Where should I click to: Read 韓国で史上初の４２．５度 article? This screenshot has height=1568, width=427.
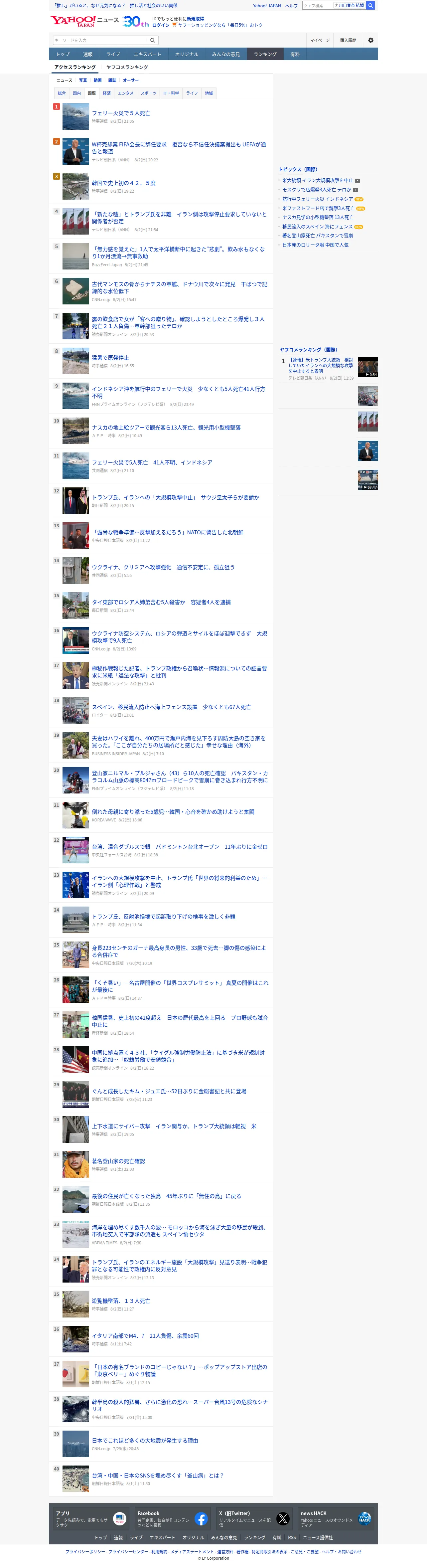123,183
